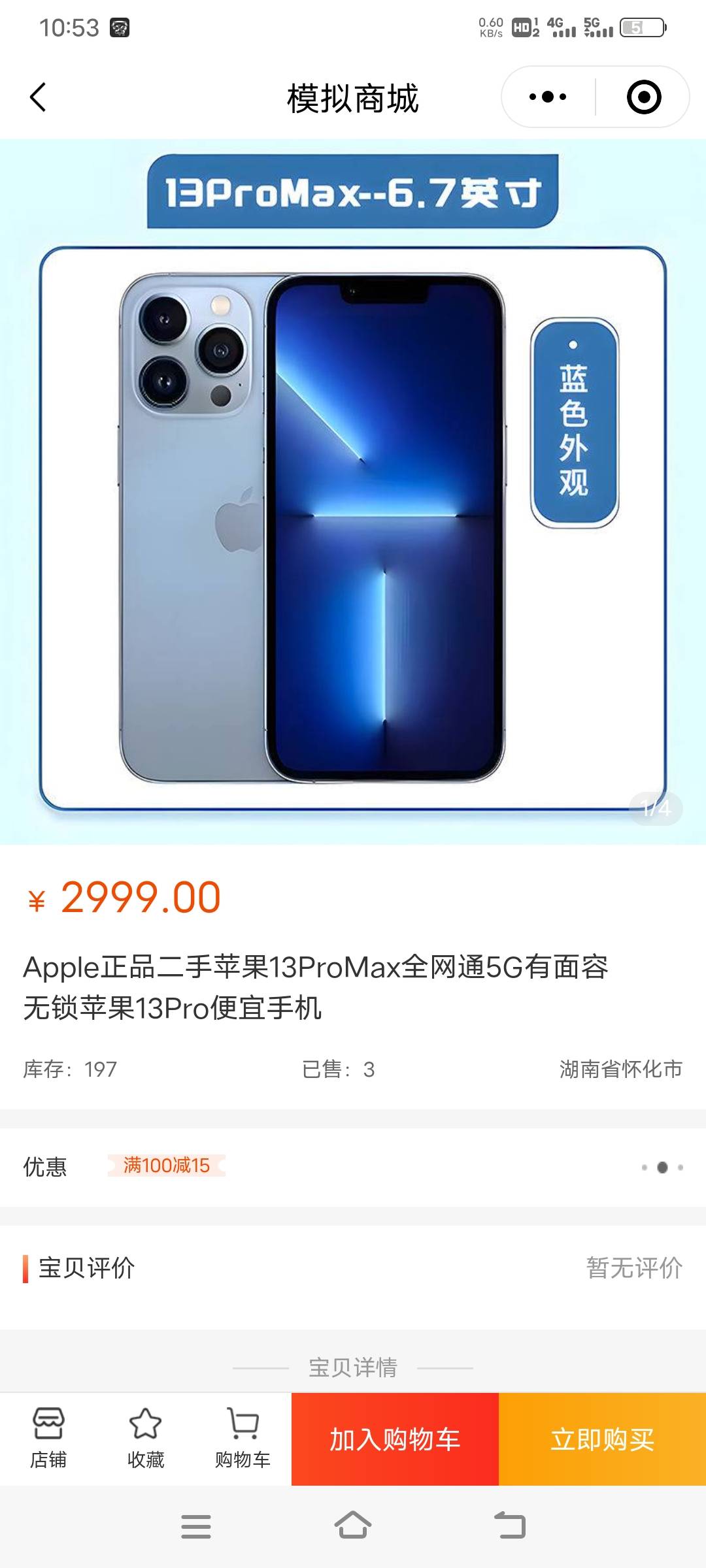Select 立即购买 to buy now
The height and width of the screenshot is (1568, 706).
(x=602, y=1439)
